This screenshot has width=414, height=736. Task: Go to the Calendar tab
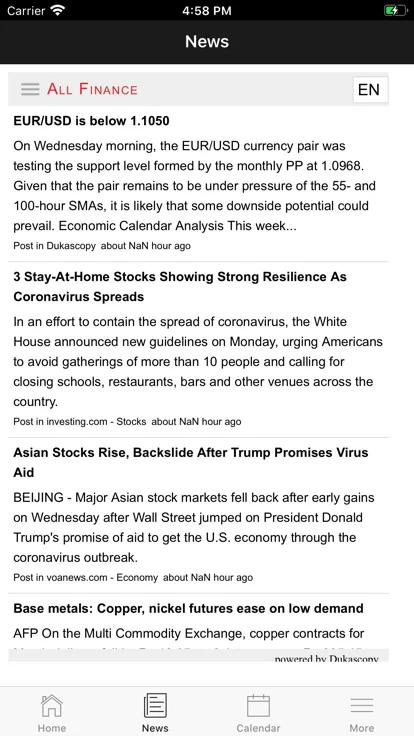tap(258, 713)
